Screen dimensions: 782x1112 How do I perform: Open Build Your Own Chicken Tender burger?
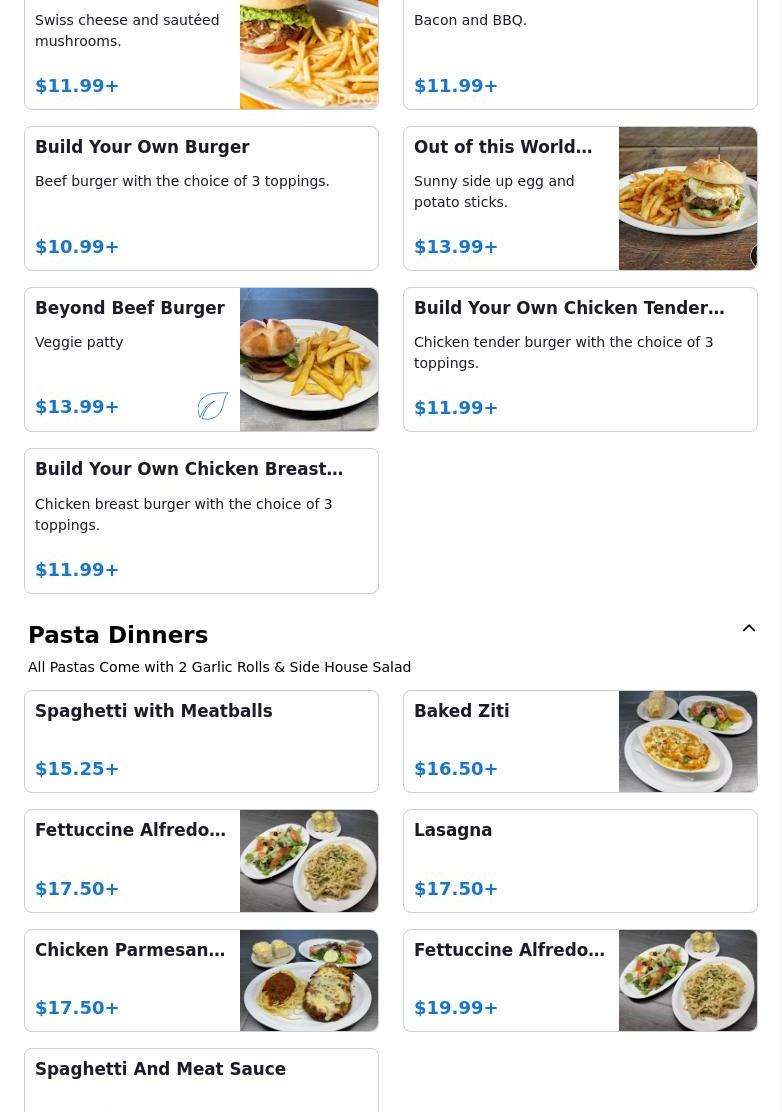(580, 359)
